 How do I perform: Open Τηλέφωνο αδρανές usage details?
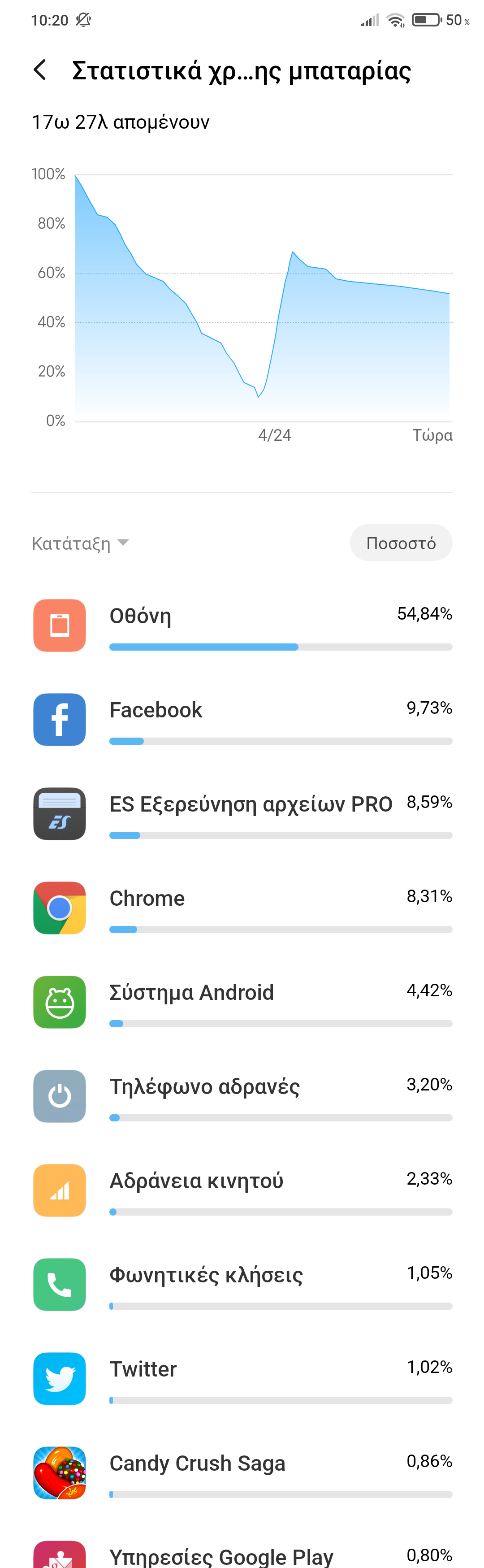[x=242, y=1096]
